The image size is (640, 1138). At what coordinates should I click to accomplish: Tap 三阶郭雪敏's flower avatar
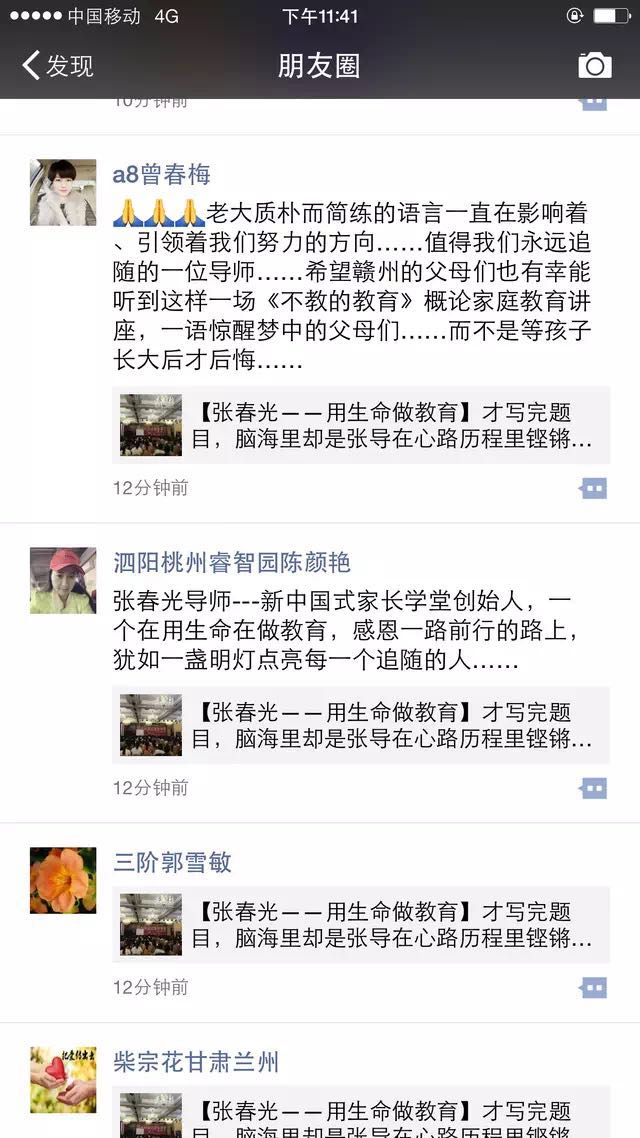point(63,880)
